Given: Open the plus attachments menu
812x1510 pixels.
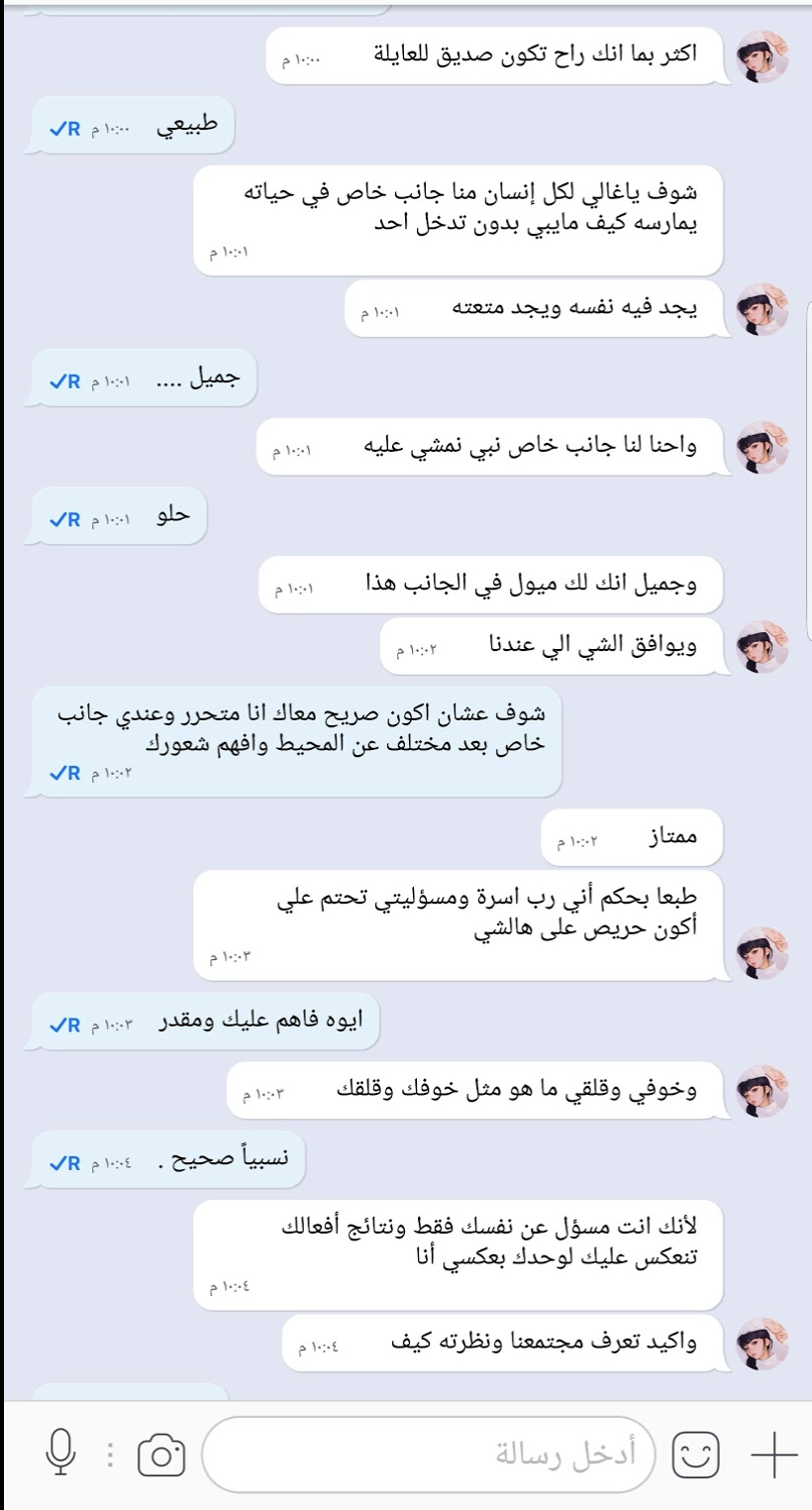Looking at the screenshot, I should point(773,1456).
